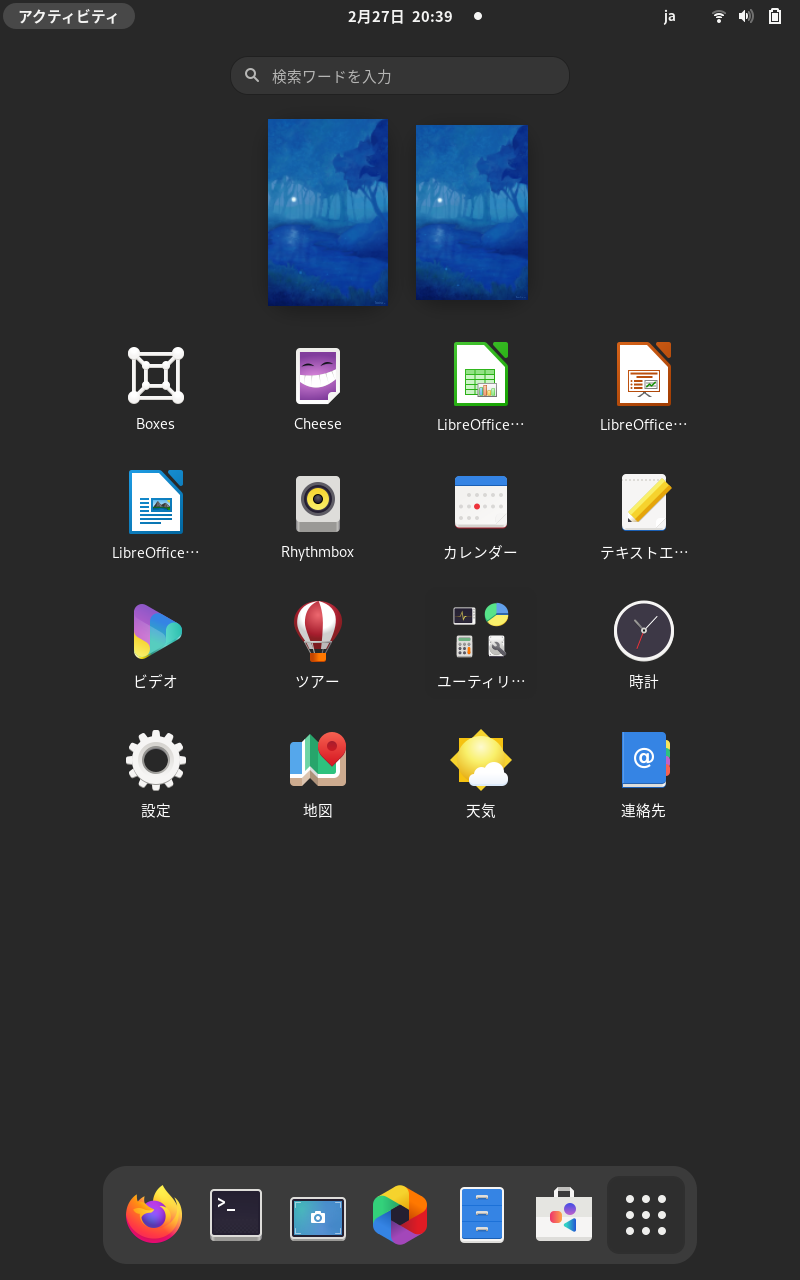800x1280 pixels.
Task: Toggle the app grid button in dock
Action: pyautogui.click(x=646, y=1215)
